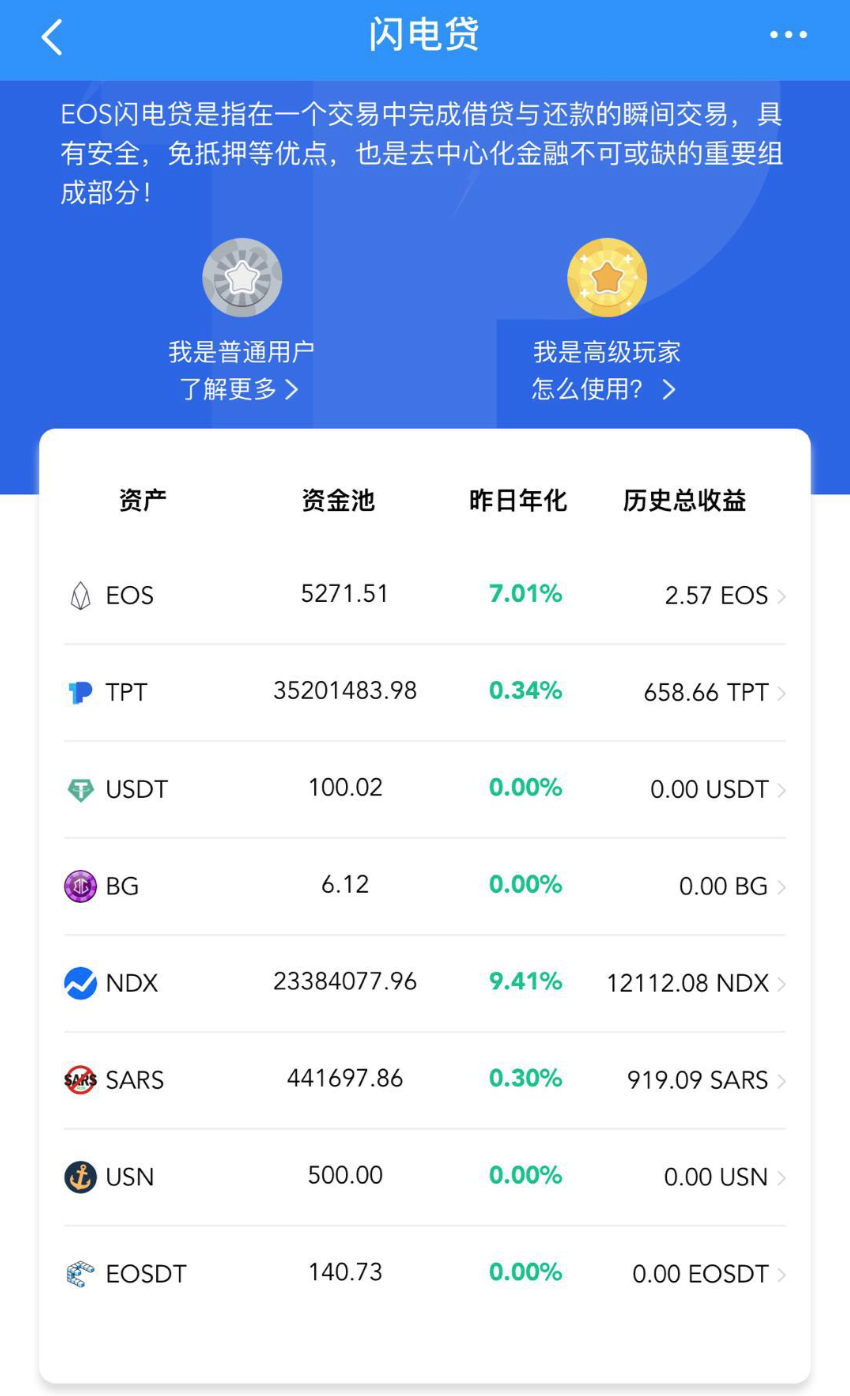
Task: Open the TPT asset row
Action: [425, 692]
